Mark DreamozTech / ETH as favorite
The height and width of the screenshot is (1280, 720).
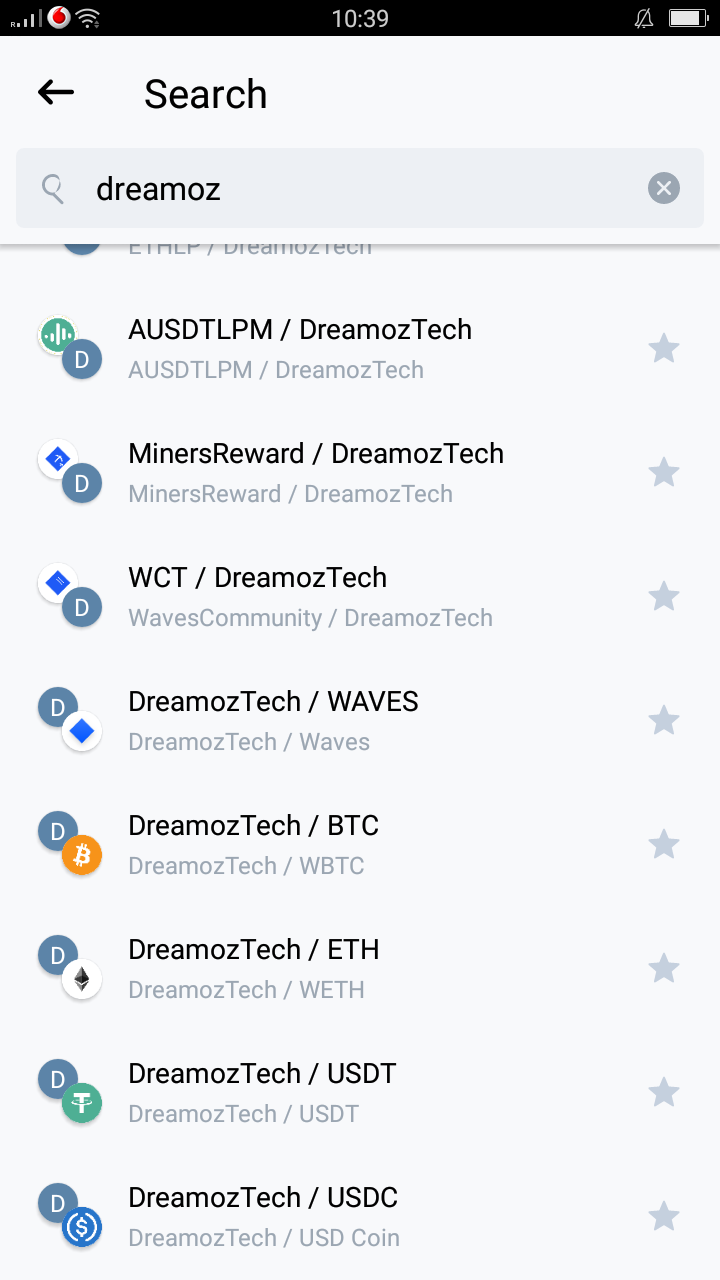[x=664, y=968]
